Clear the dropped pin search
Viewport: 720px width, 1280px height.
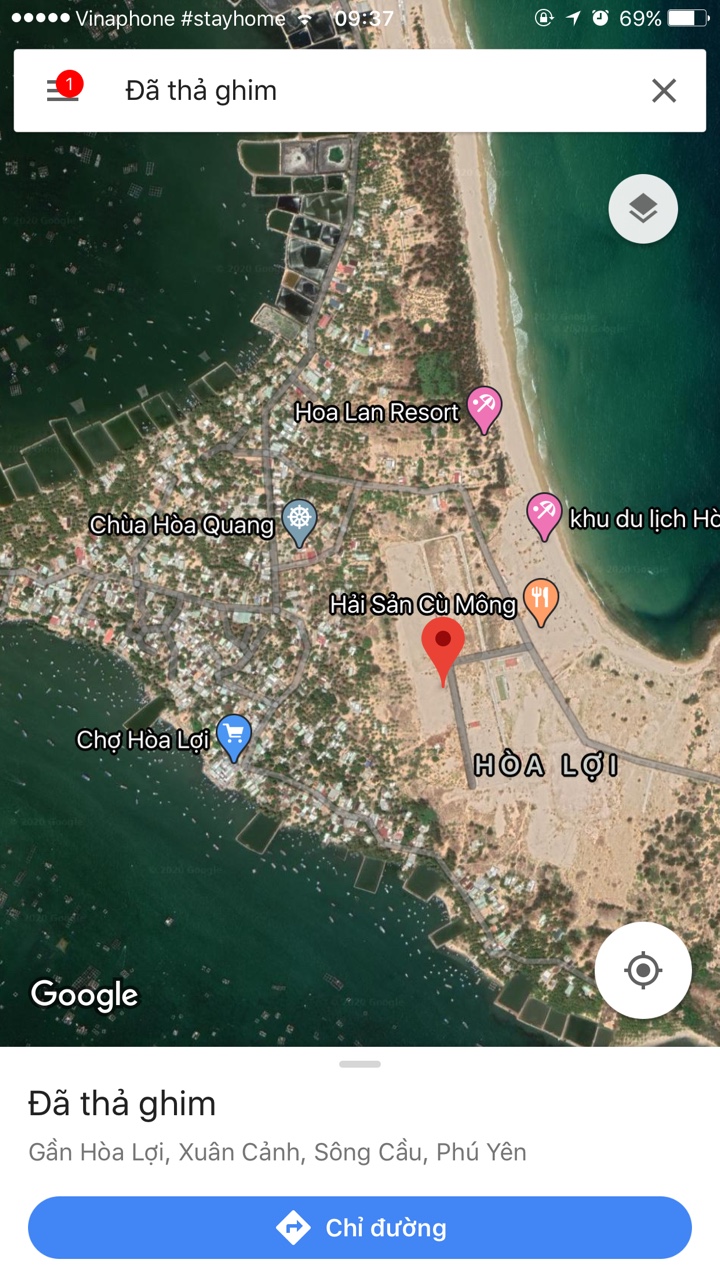coord(664,91)
